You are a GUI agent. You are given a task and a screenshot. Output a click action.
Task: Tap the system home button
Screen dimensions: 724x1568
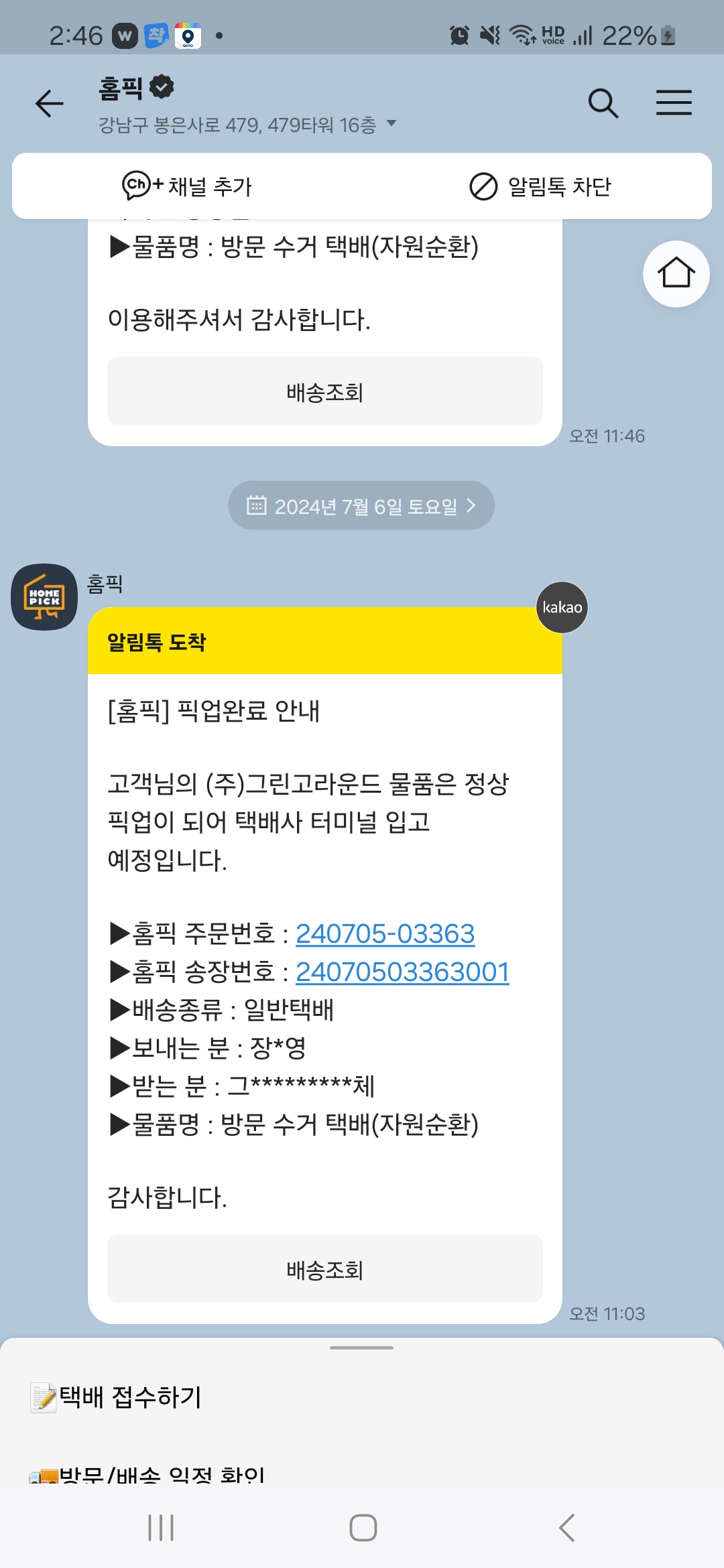(x=363, y=1528)
